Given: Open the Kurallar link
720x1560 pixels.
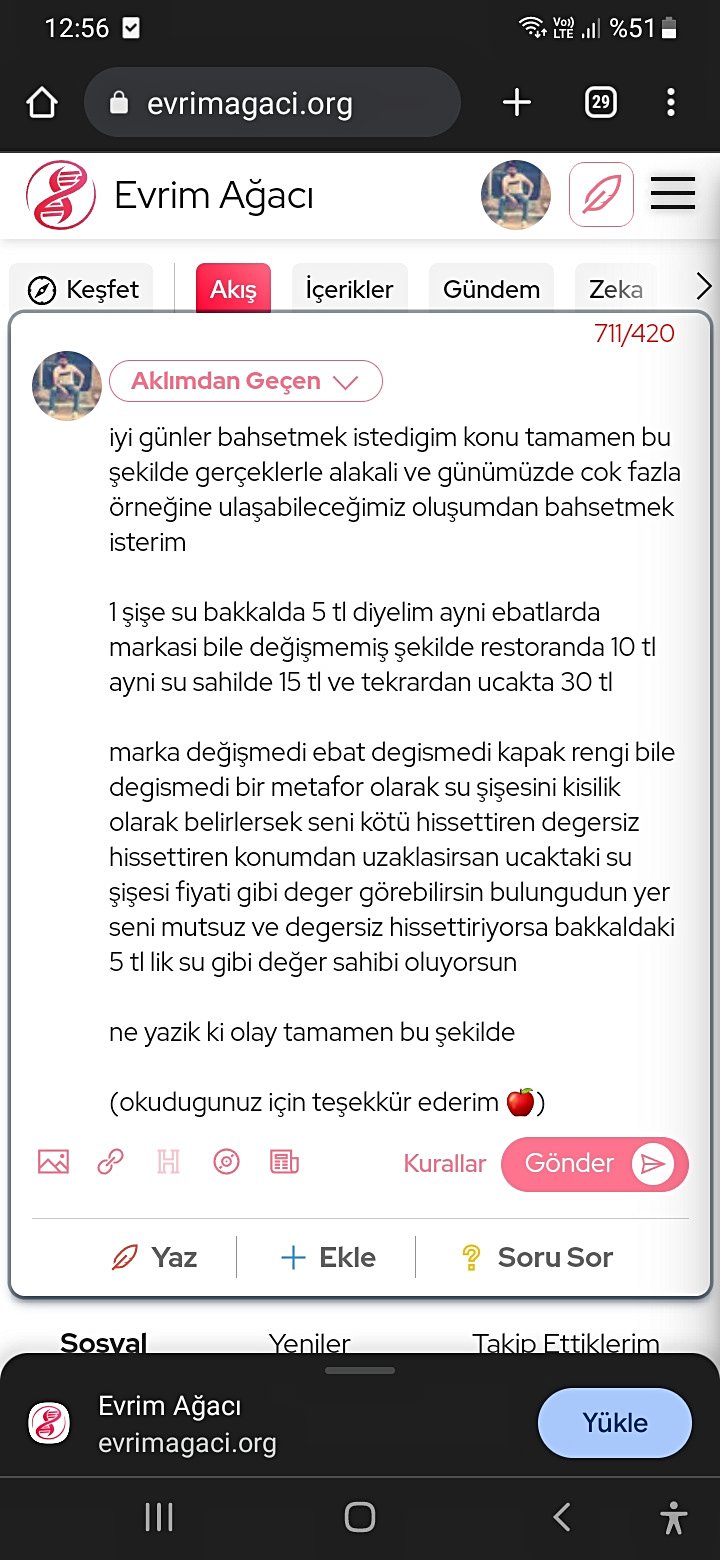Looking at the screenshot, I should (x=444, y=1164).
